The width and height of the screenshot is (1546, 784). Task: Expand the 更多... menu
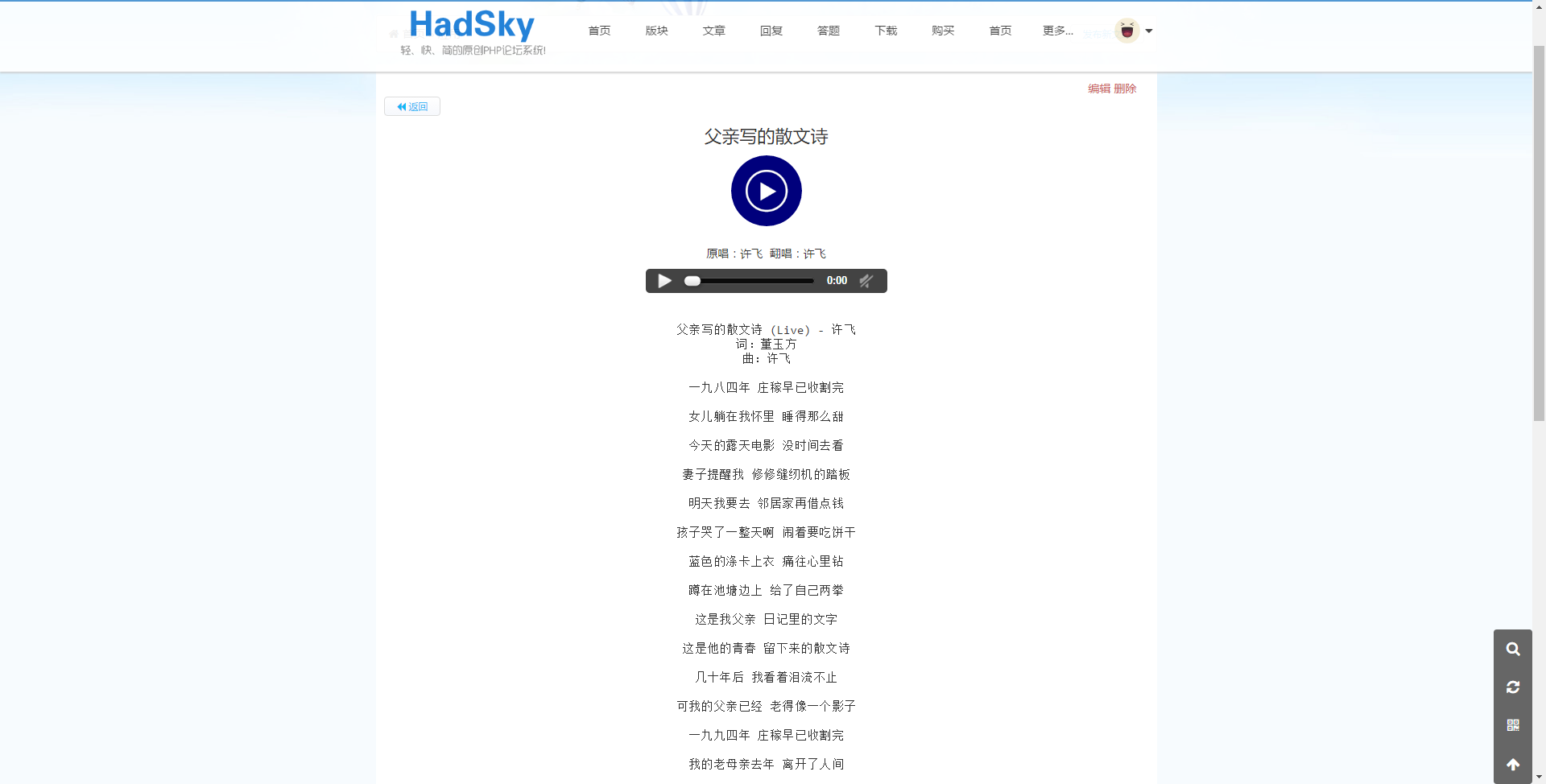[1057, 31]
